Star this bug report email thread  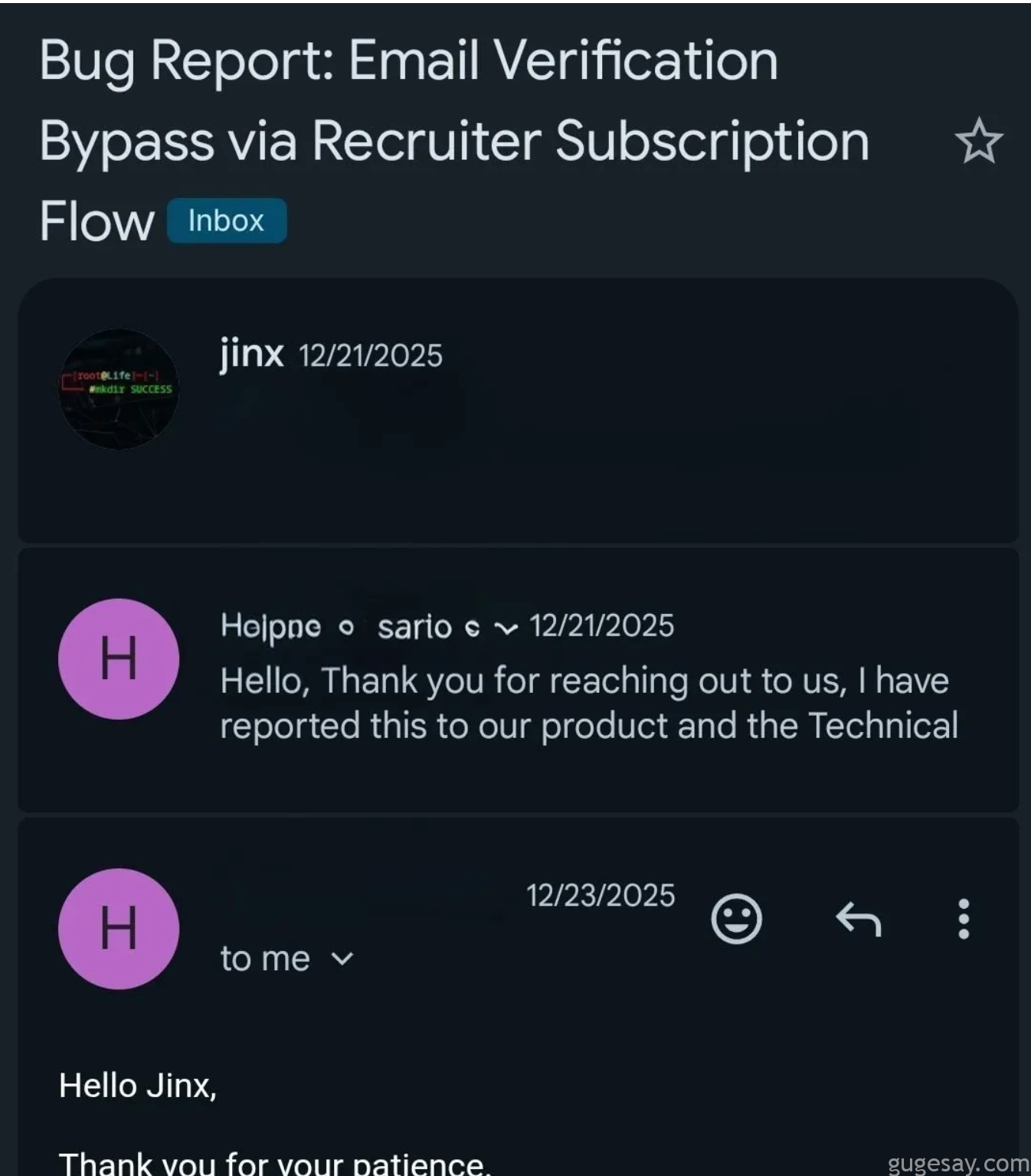(x=978, y=141)
